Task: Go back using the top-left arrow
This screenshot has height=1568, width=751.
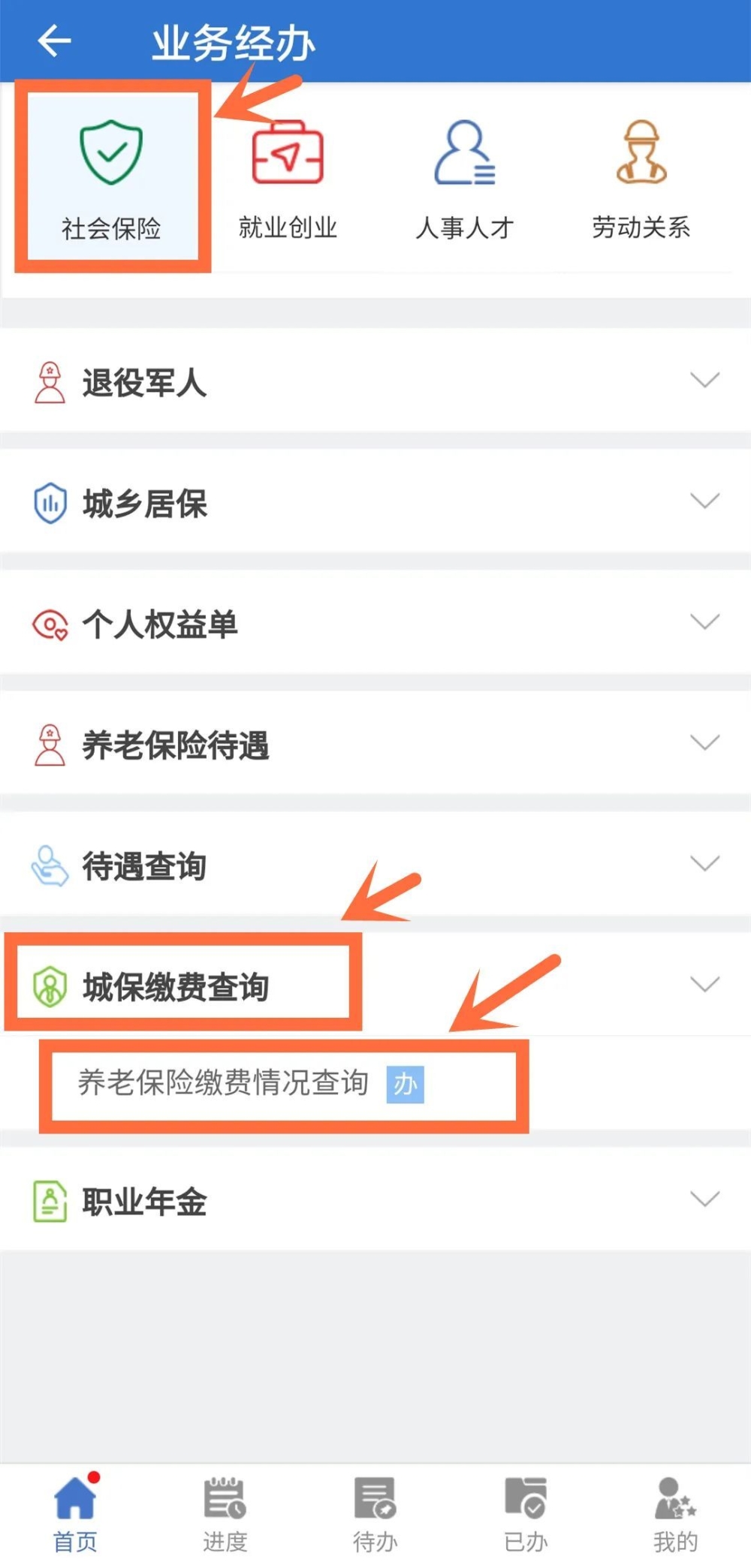Action: (x=54, y=40)
